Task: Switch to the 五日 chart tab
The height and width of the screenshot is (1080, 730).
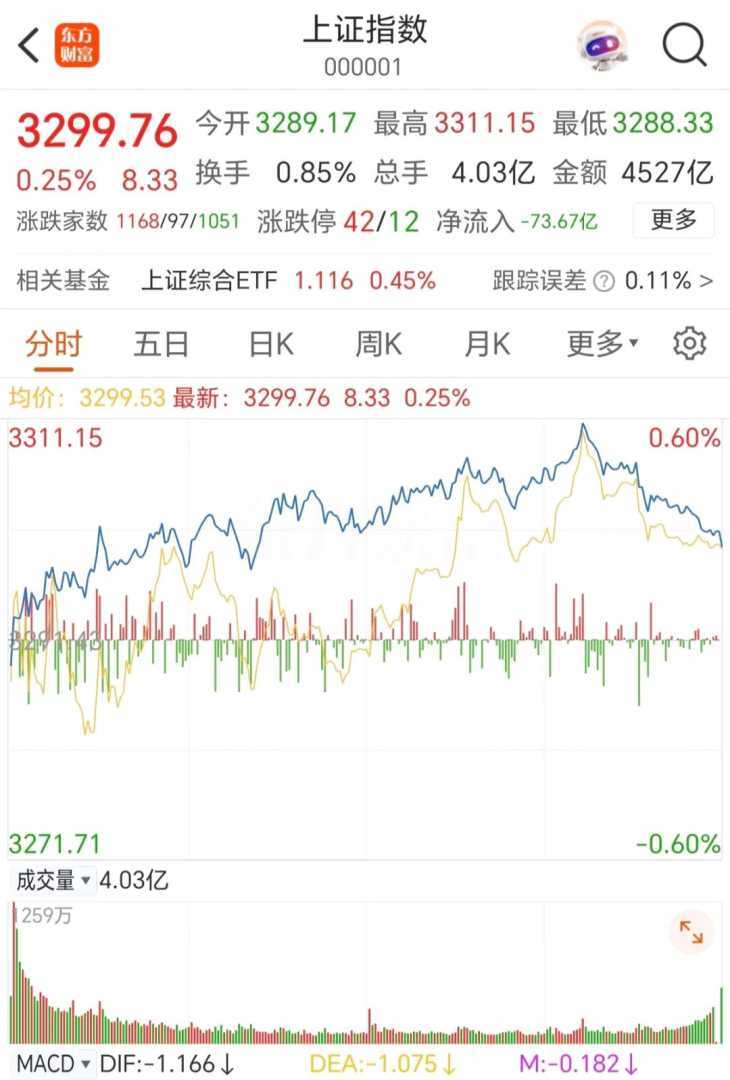Action: 162,345
